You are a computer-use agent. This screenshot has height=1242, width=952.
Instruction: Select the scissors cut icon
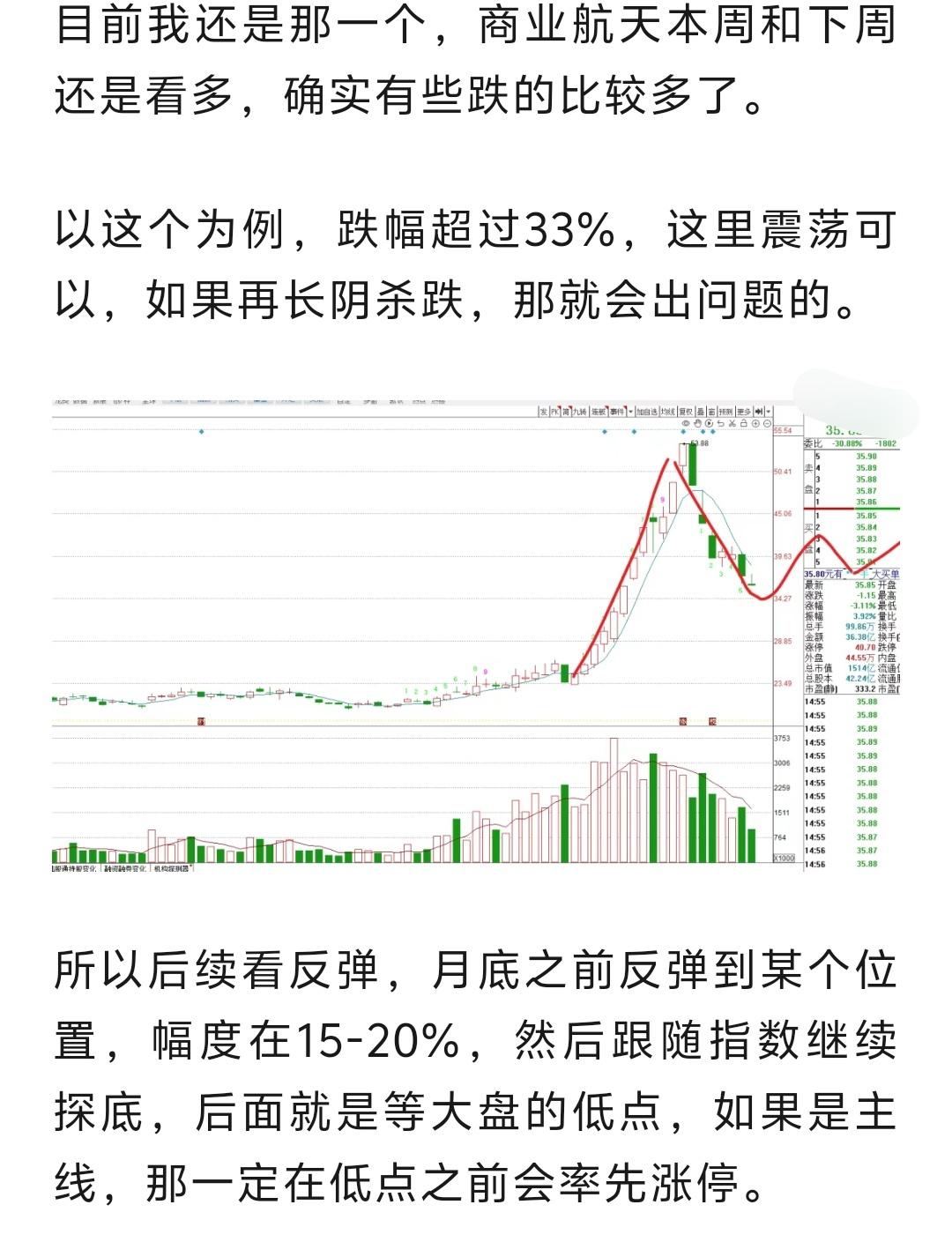click(x=733, y=423)
